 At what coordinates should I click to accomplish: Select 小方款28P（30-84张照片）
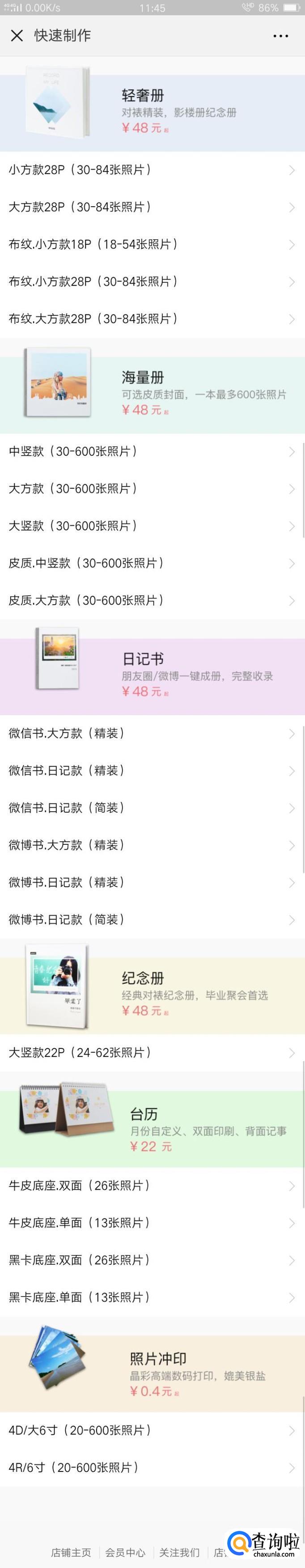pos(152,170)
